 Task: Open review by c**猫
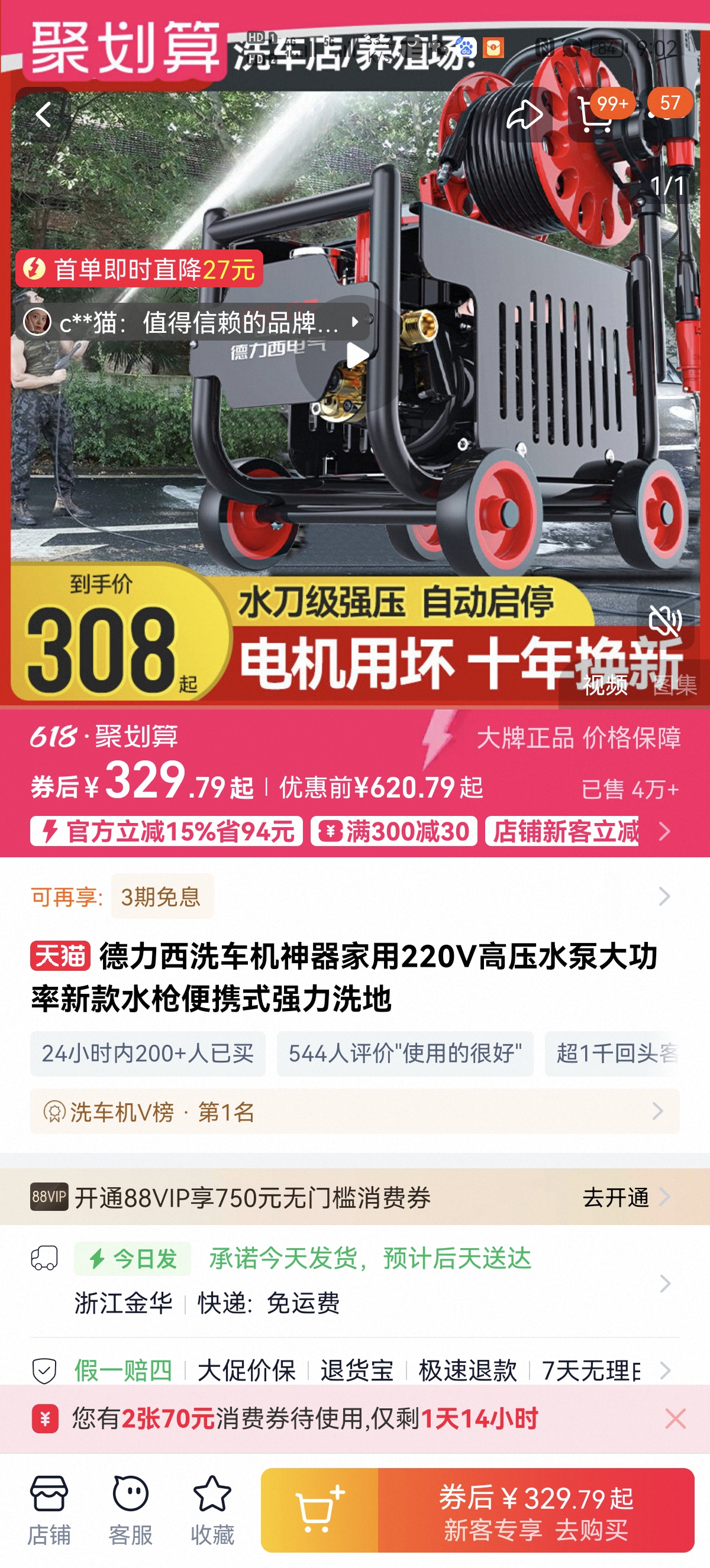click(192, 322)
